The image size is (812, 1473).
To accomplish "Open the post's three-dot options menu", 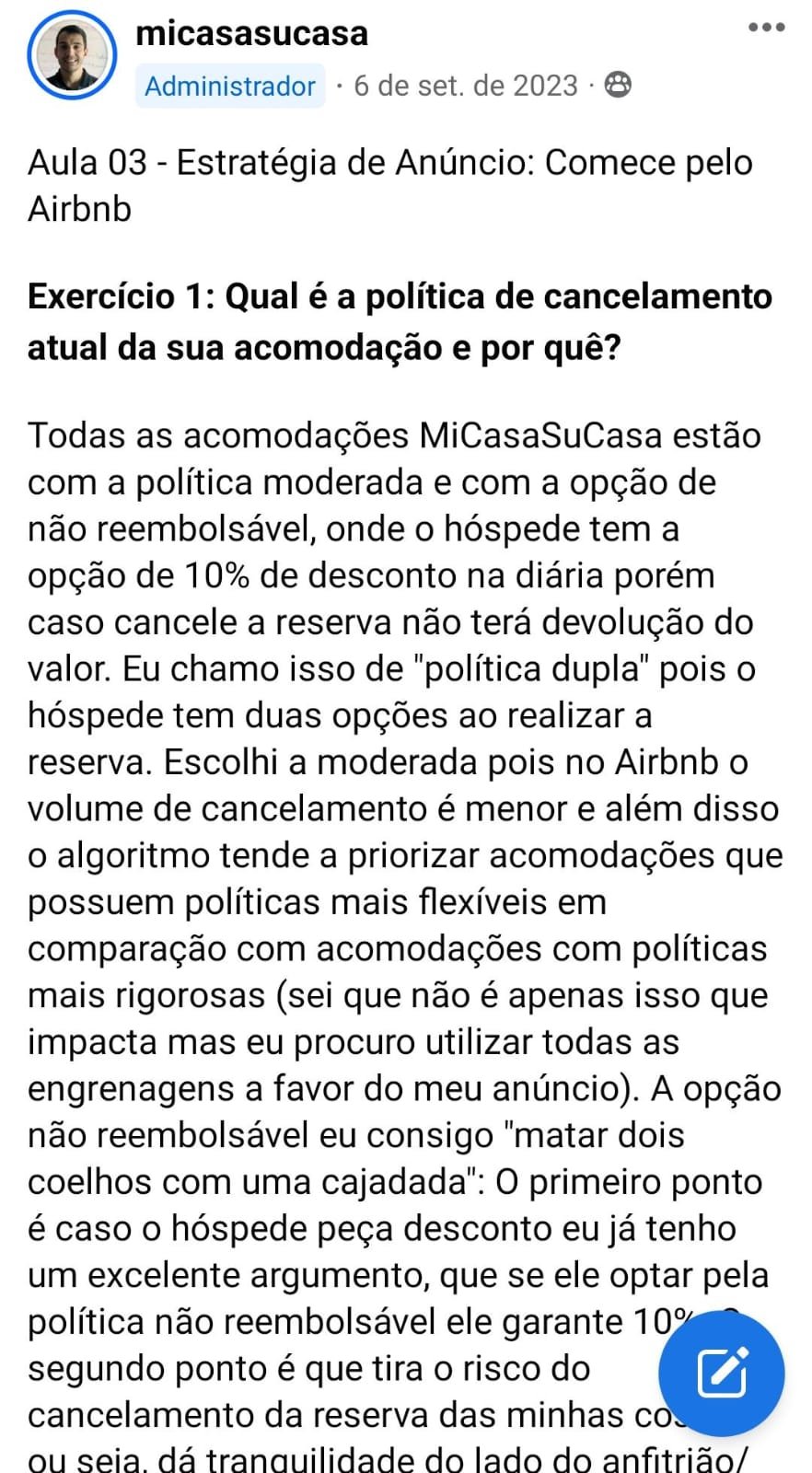I will [766, 28].
